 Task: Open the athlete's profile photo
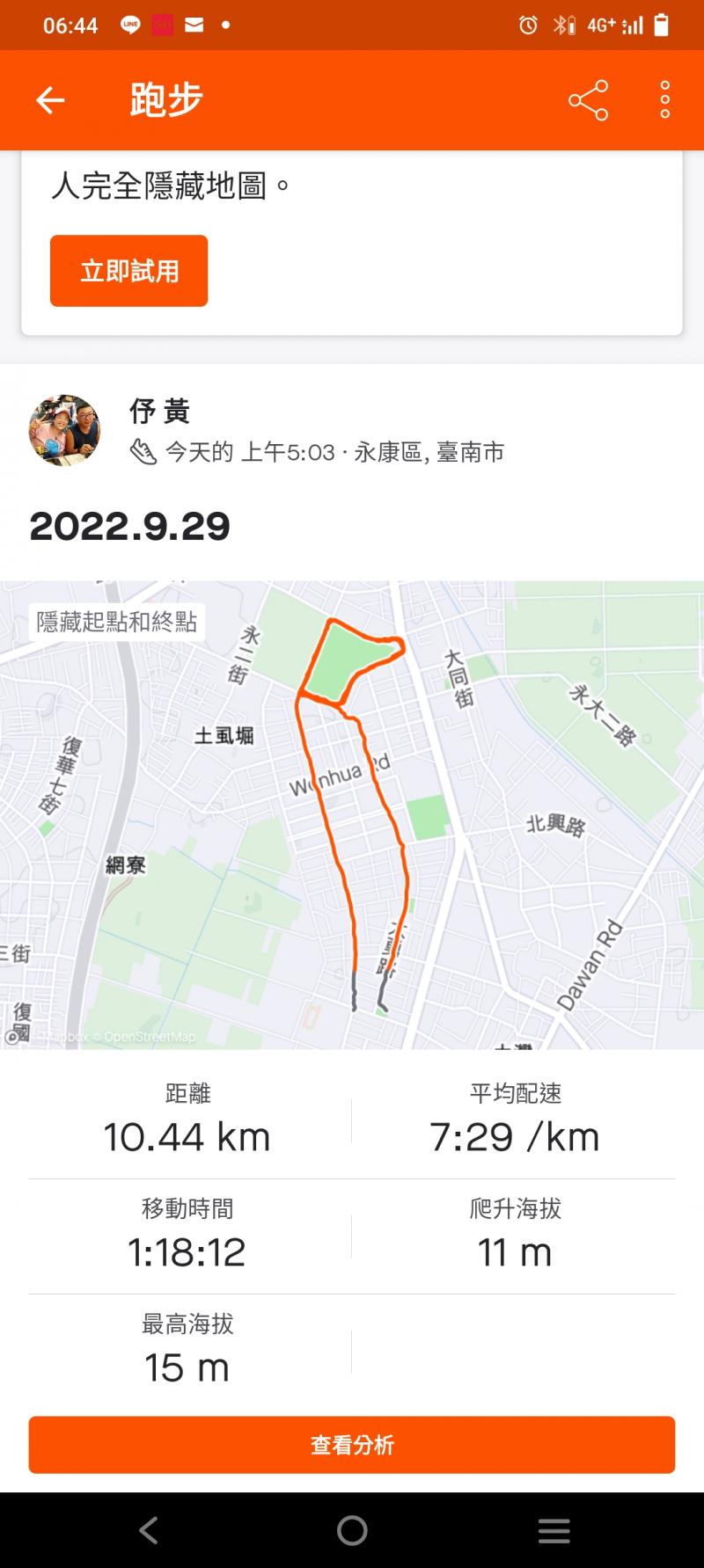click(64, 430)
